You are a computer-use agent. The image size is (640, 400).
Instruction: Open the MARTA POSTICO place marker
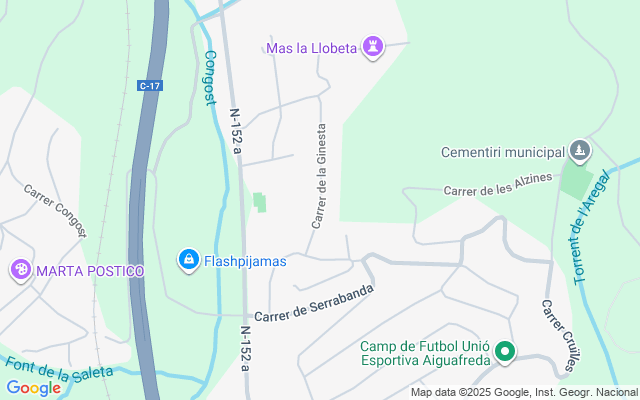click(x=20, y=271)
